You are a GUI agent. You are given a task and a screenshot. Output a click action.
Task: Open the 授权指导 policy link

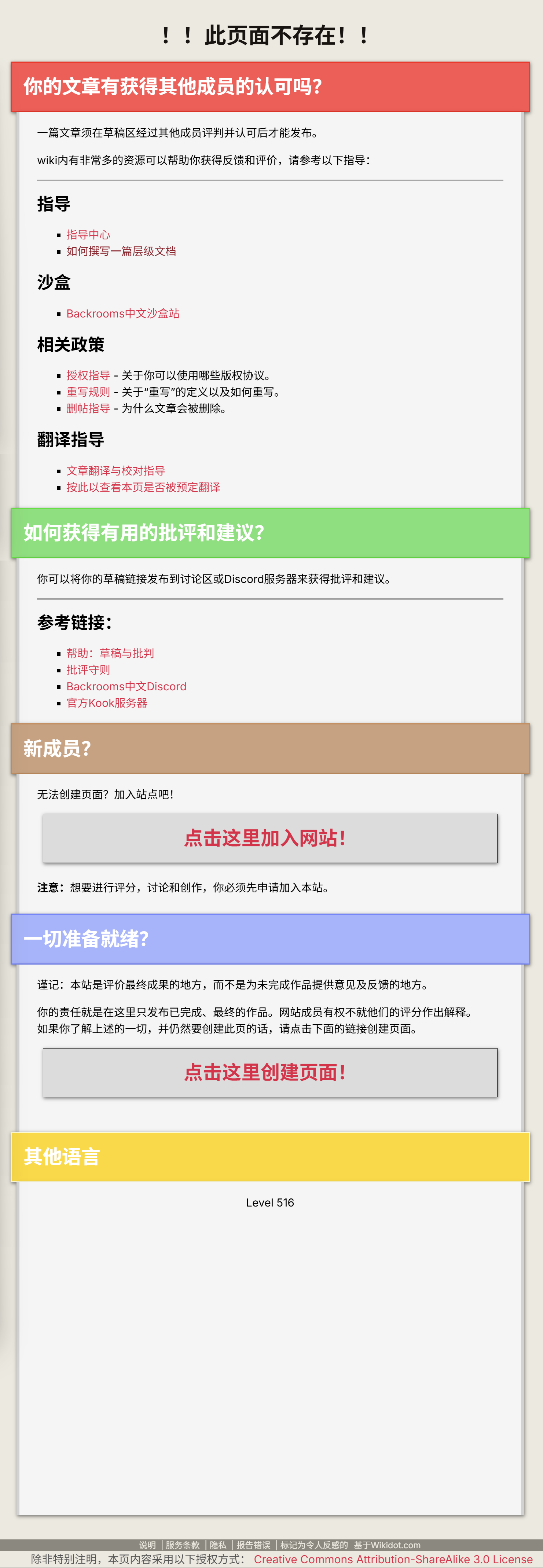[x=88, y=375]
